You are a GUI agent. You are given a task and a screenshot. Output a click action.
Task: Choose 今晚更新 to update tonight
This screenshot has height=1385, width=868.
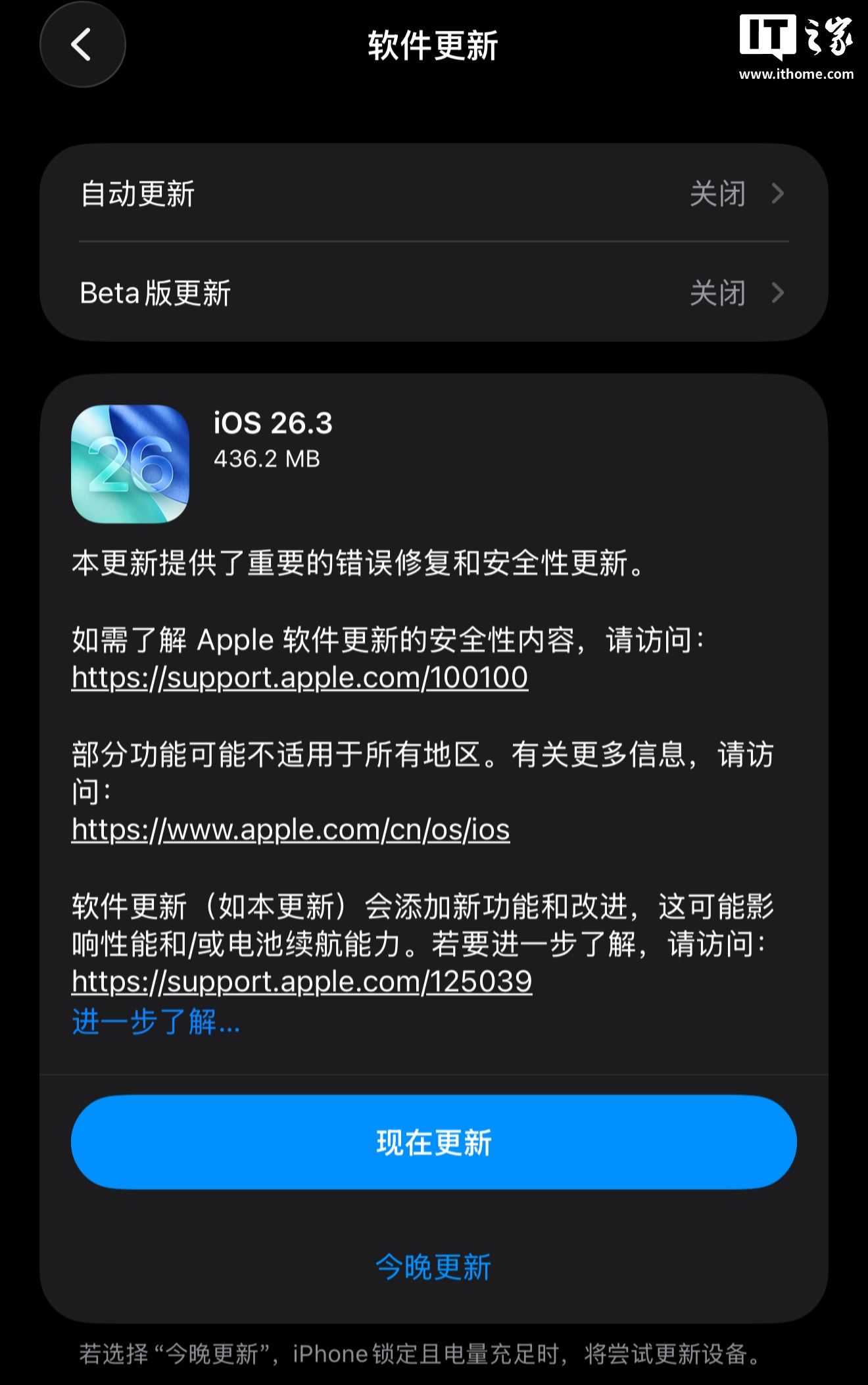(x=433, y=1267)
